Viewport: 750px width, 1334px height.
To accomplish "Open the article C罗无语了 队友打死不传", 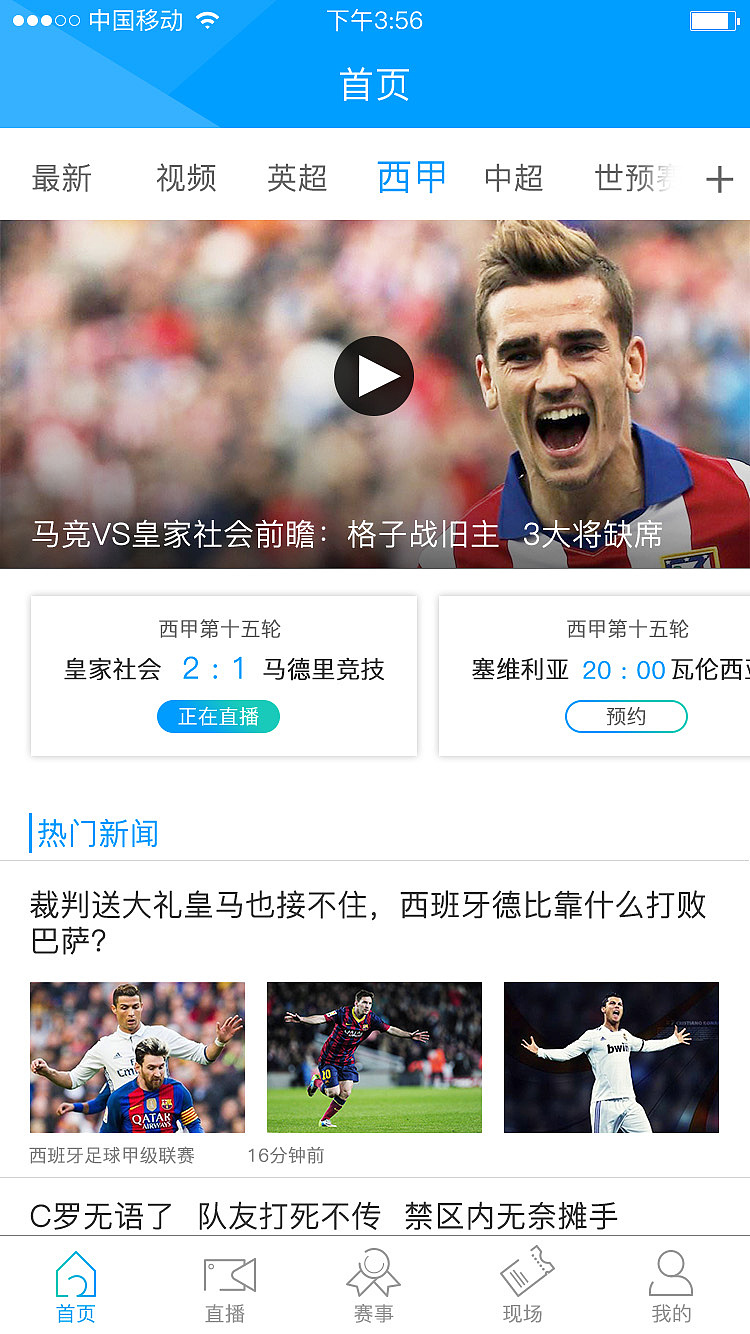I will coord(324,1216).
